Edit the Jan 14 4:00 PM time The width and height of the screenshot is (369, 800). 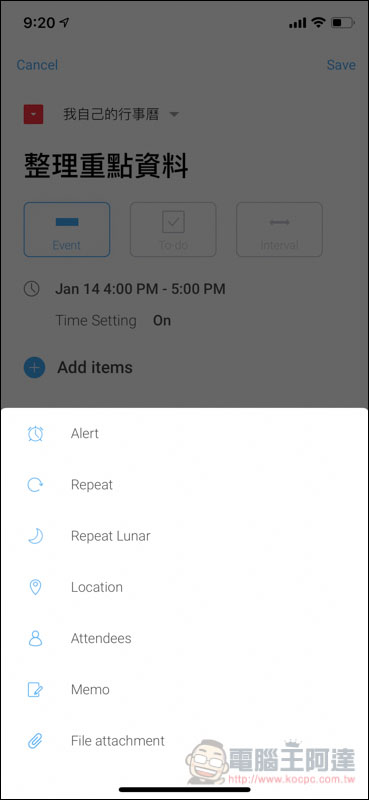click(x=140, y=289)
